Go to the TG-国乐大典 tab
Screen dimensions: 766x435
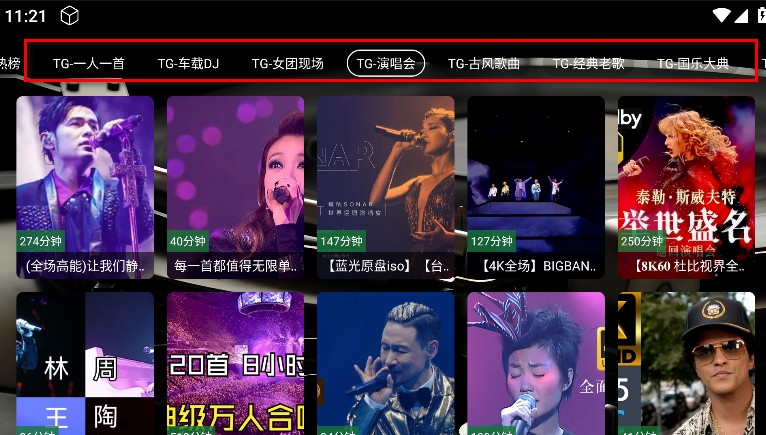point(692,63)
